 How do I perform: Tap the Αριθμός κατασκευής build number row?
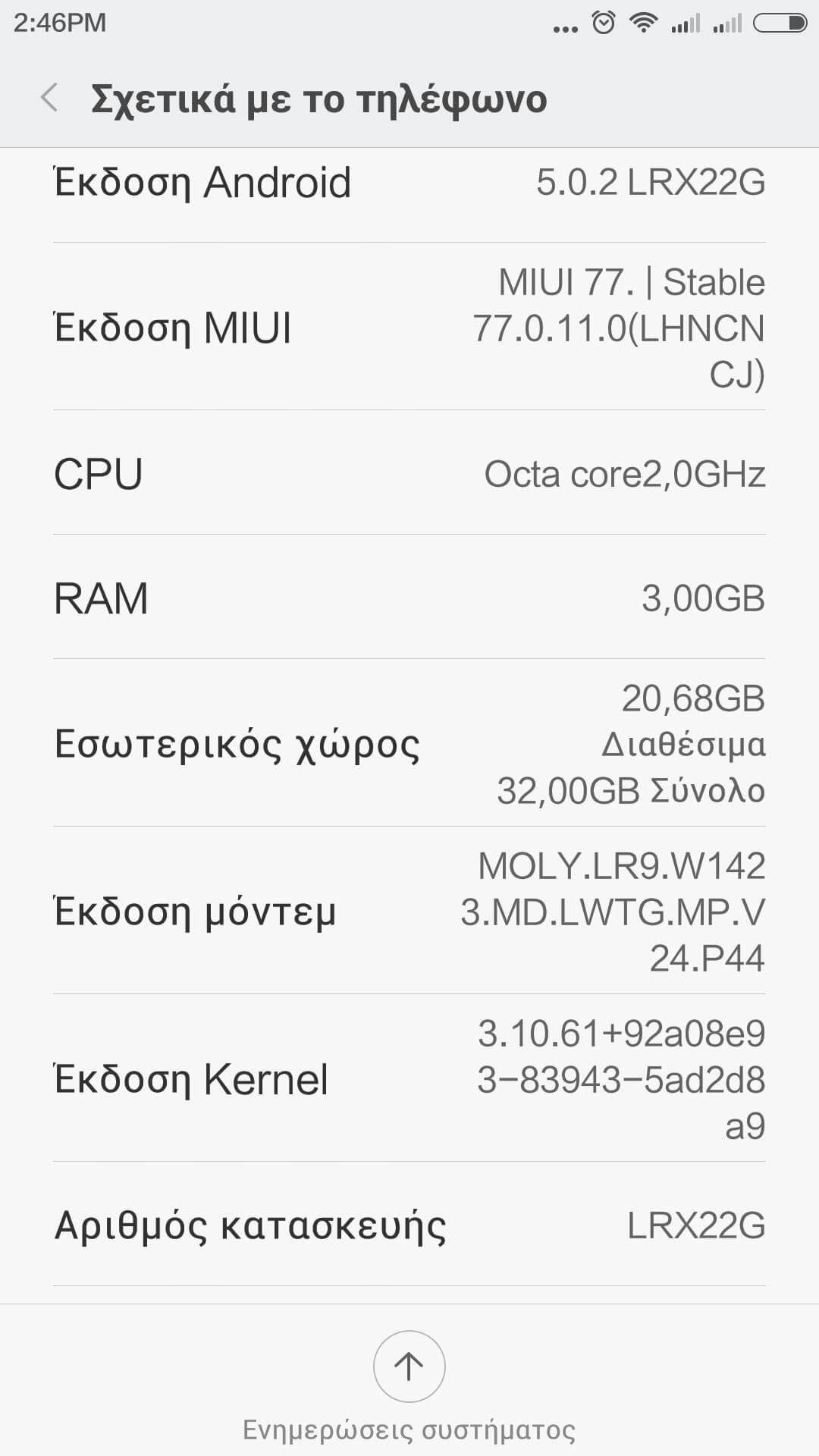[x=409, y=1225]
